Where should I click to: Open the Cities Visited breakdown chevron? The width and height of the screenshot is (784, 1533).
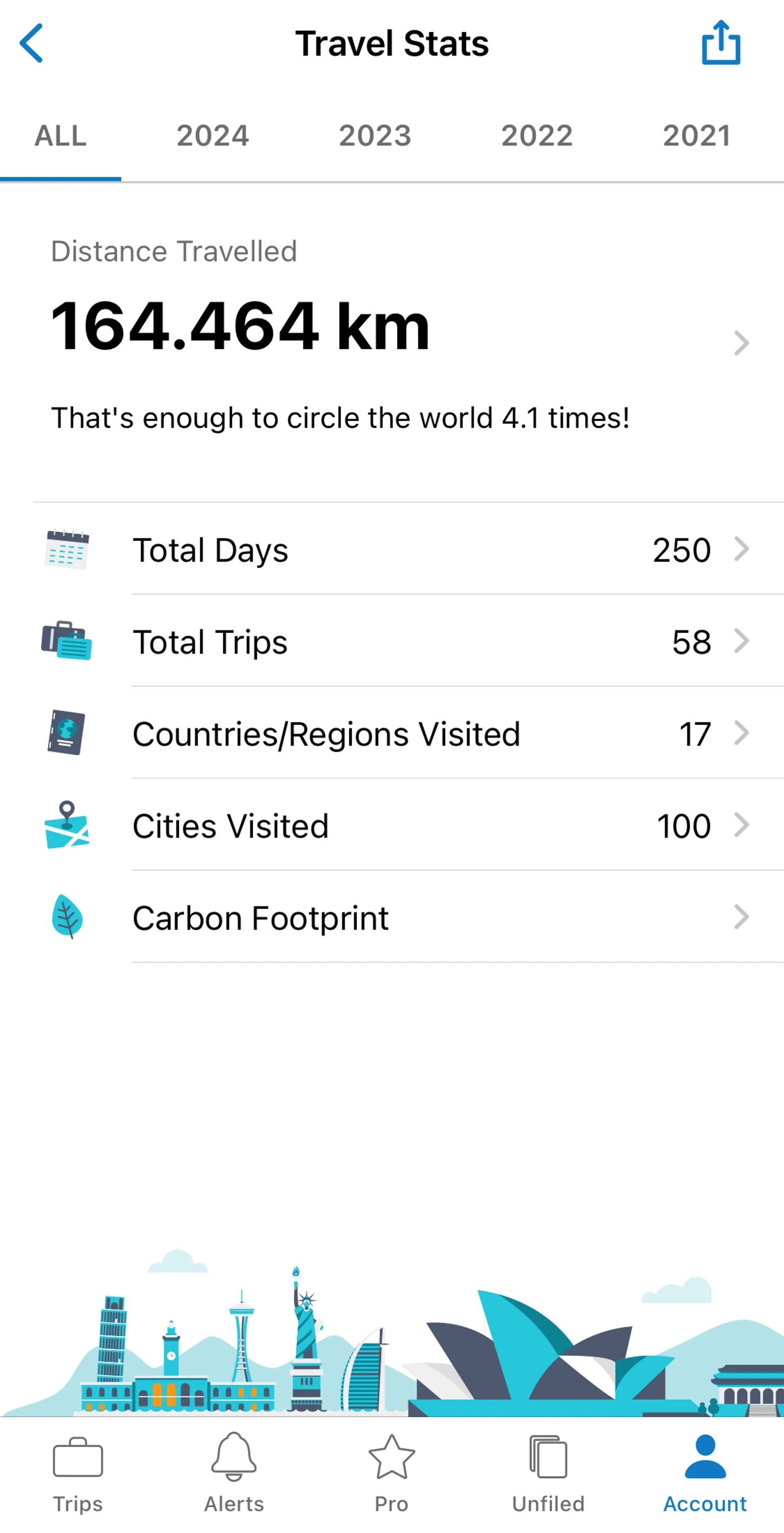tap(741, 825)
